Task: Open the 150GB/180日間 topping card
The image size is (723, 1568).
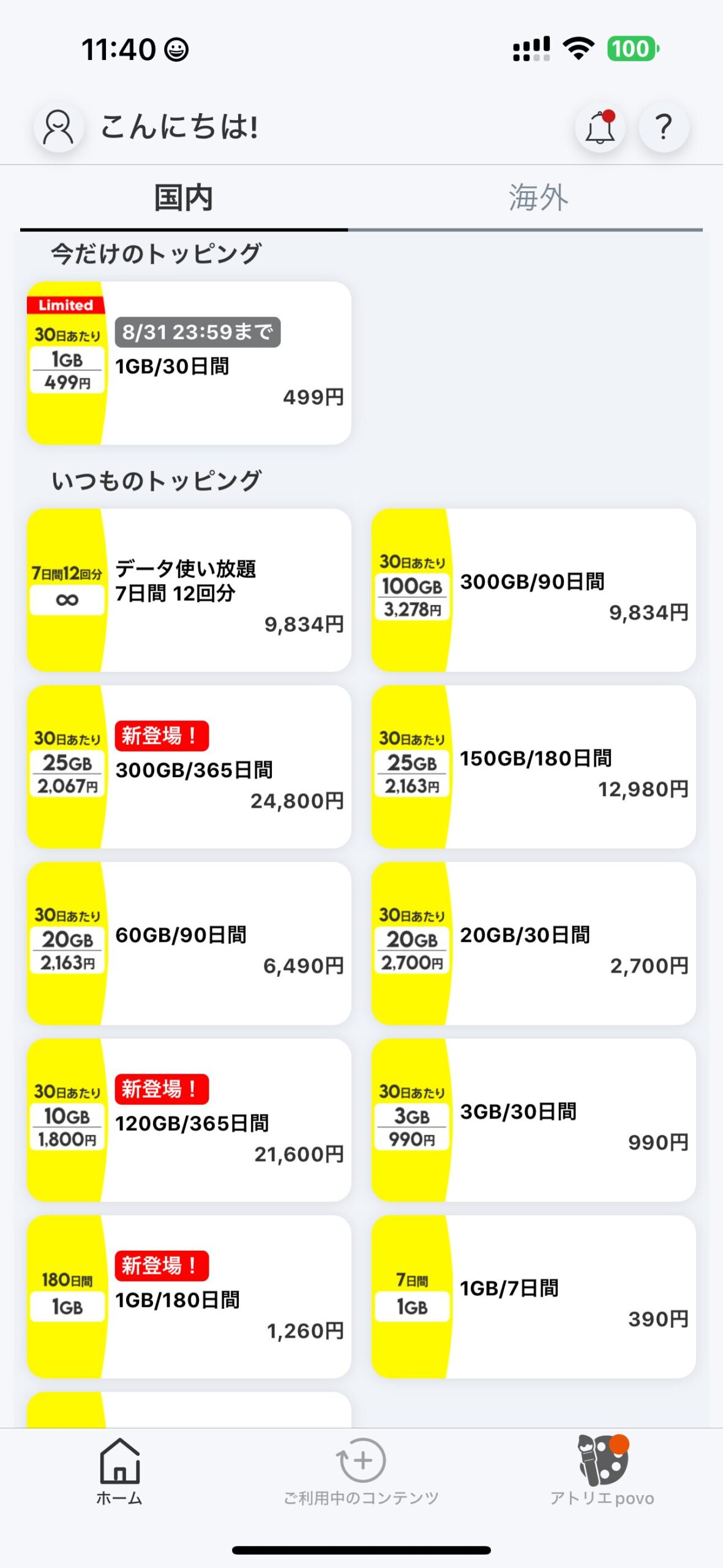Action: click(x=534, y=767)
